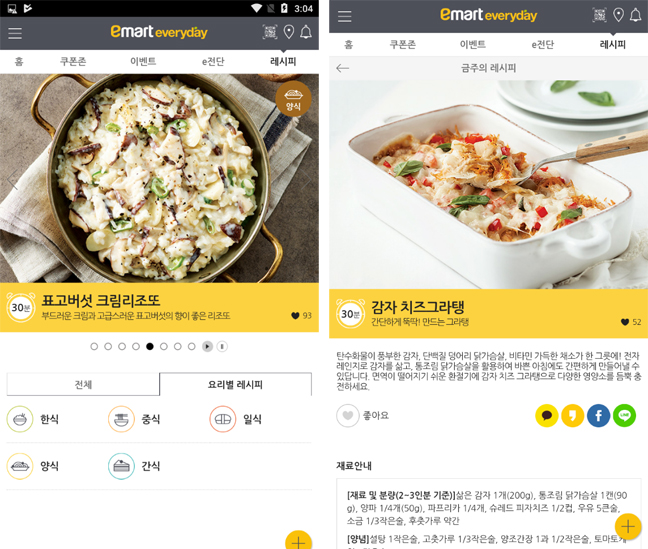The image size is (648, 549).
Task: Open the 간식 recipe category
Action: coord(135,466)
